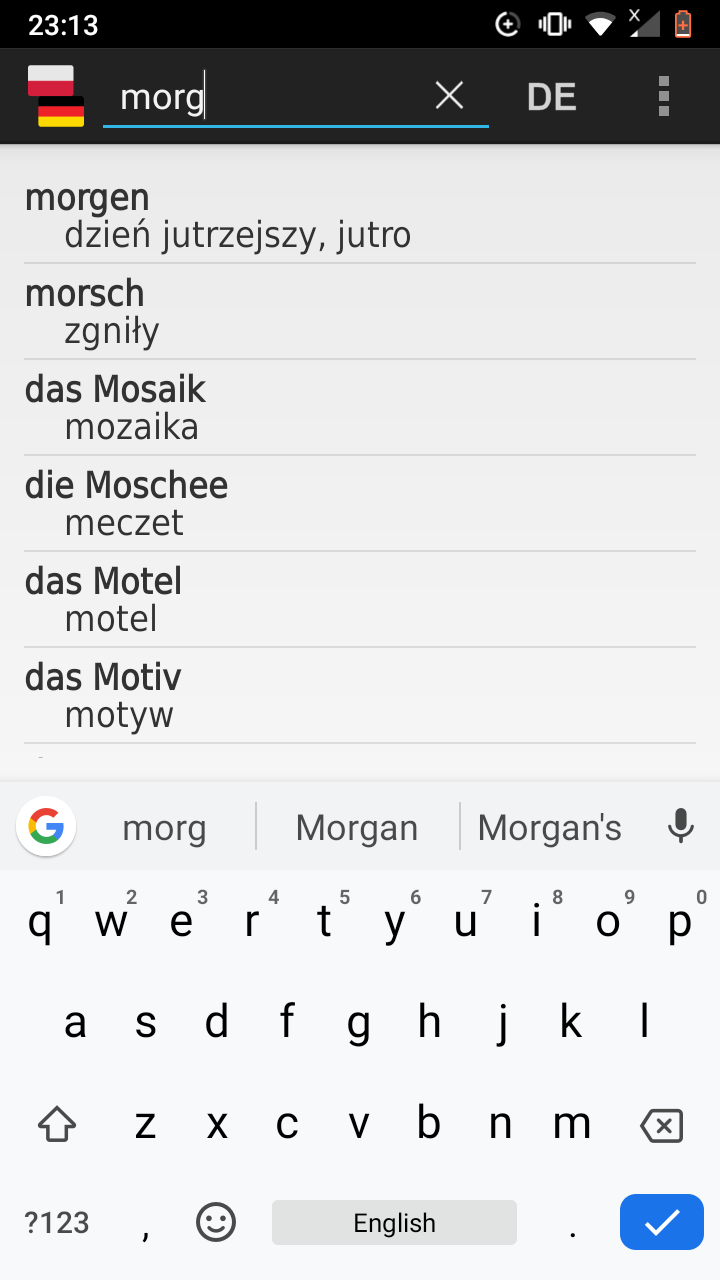This screenshot has height=1280, width=720.
Task: Open the das Motel entry
Action: click(x=360, y=600)
